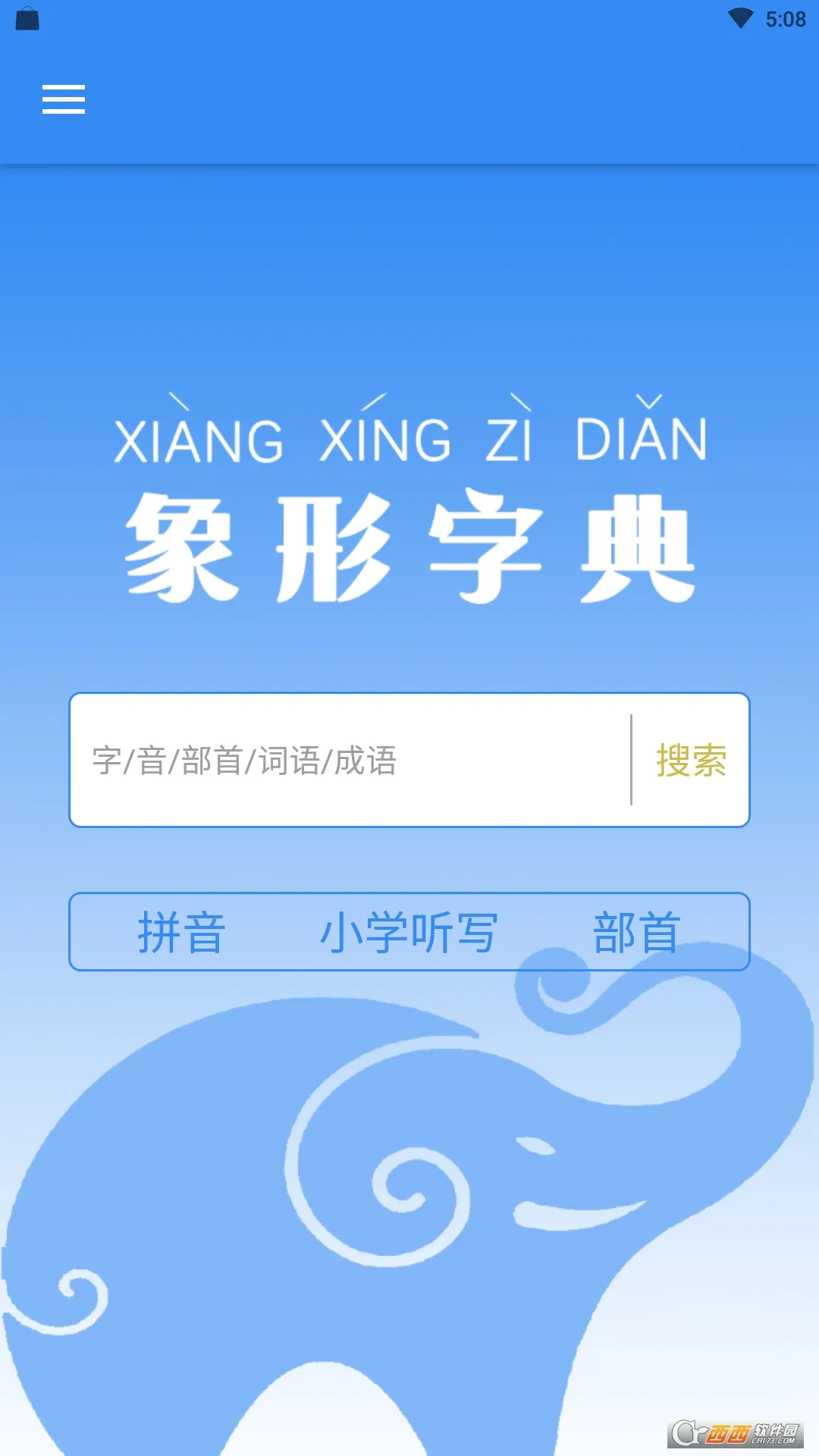Open the hamburger drawer menu
This screenshot has height=1456, width=819.
pyautogui.click(x=64, y=99)
